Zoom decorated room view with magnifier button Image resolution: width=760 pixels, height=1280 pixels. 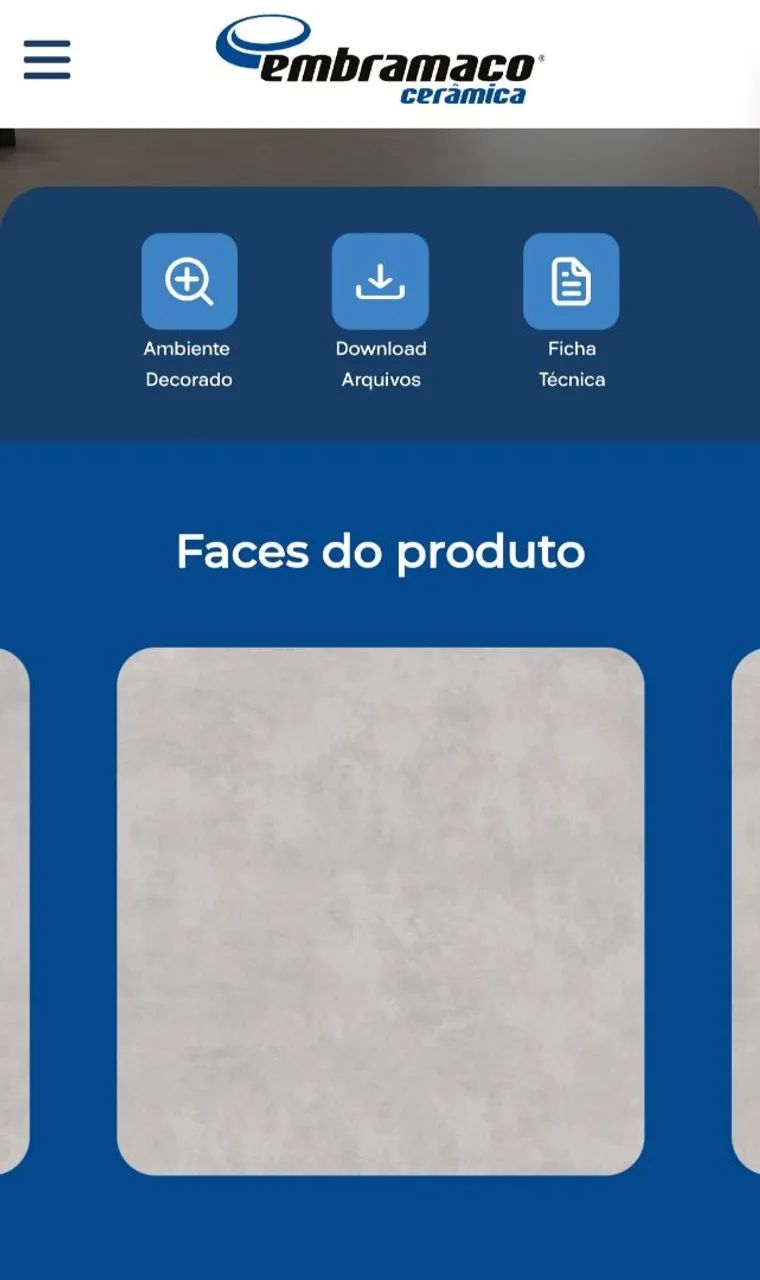(x=189, y=281)
